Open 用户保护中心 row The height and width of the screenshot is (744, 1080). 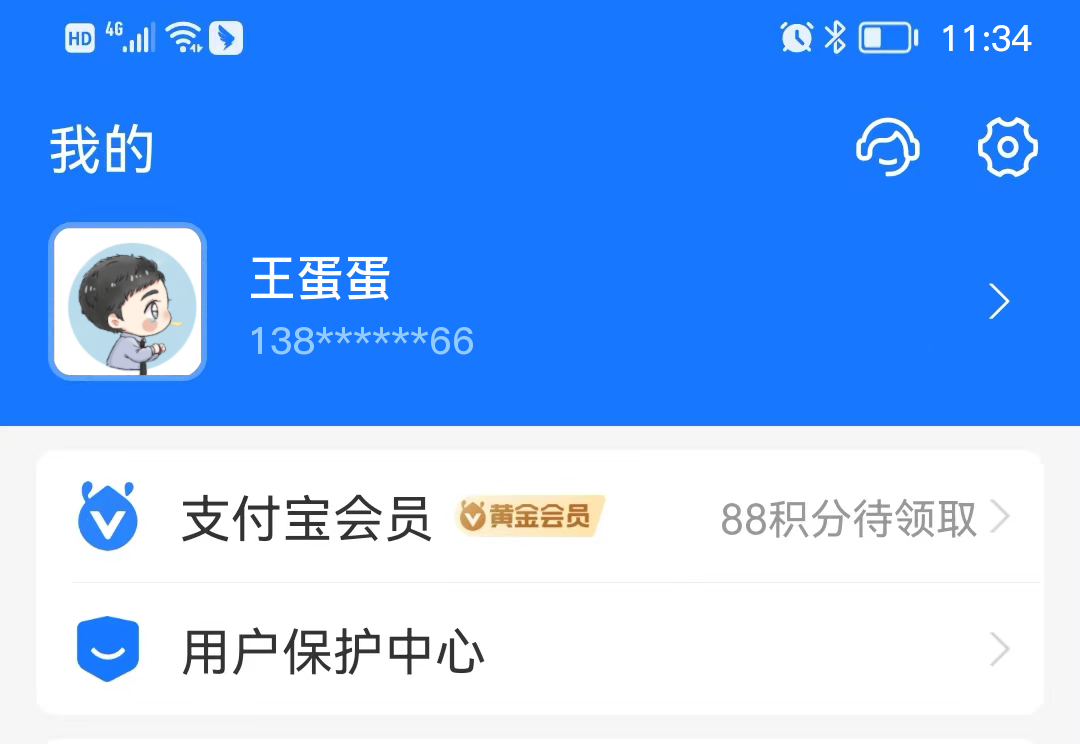[333, 652]
